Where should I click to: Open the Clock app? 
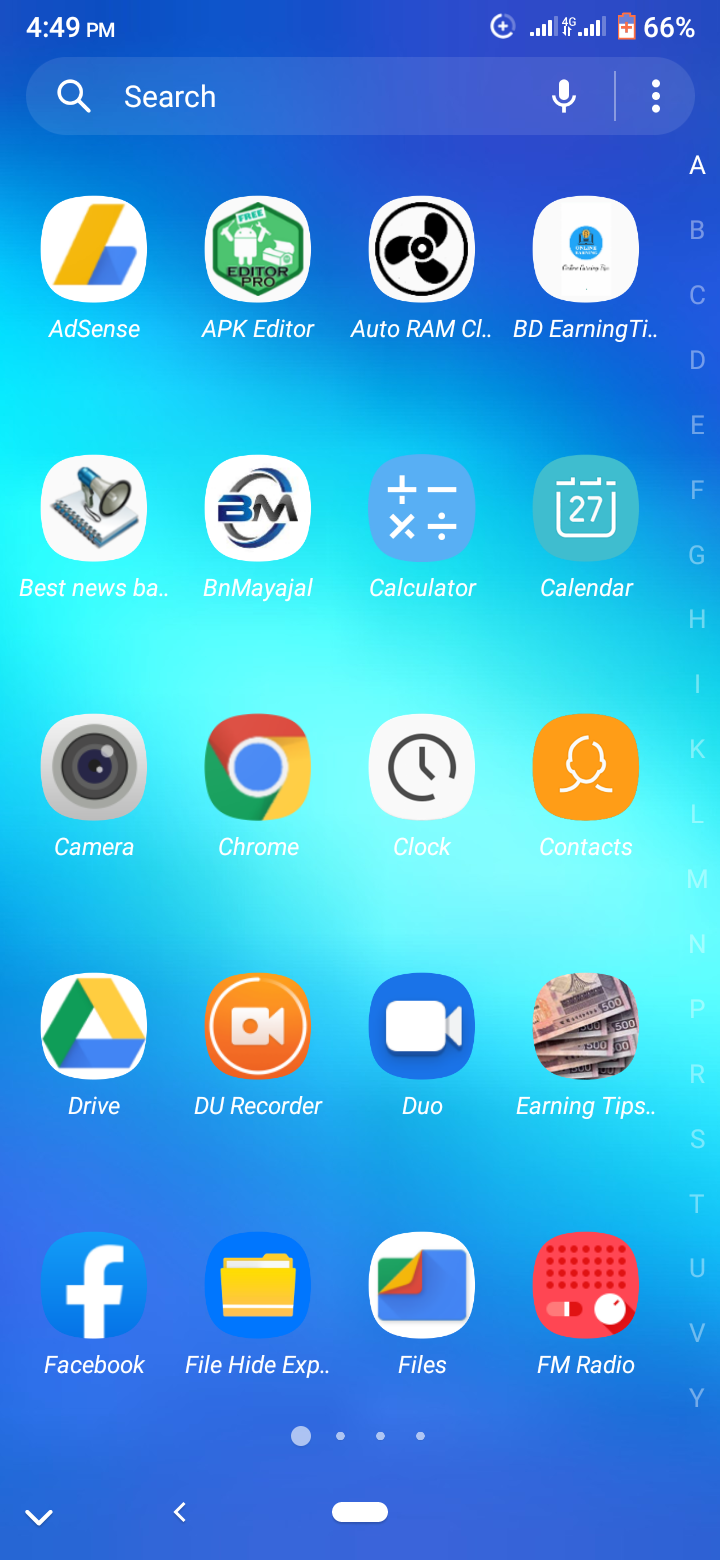422,768
